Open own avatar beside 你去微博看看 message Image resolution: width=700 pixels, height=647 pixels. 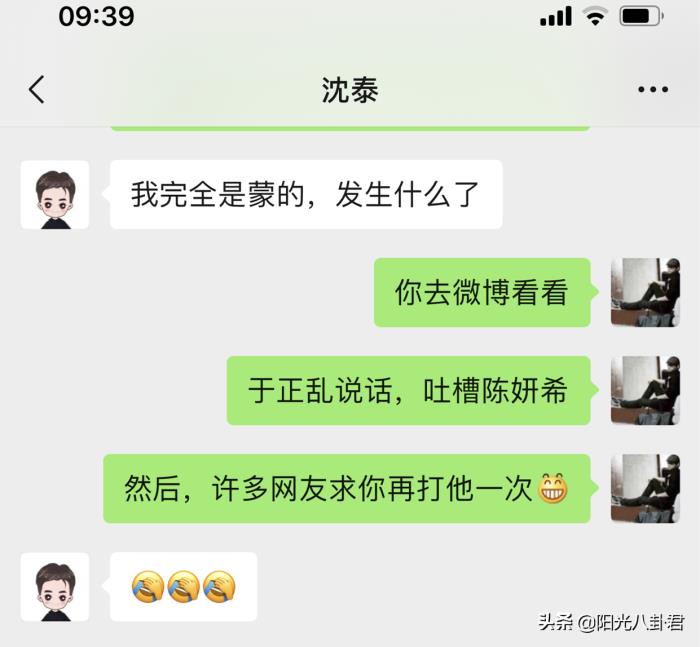coord(645,292)
